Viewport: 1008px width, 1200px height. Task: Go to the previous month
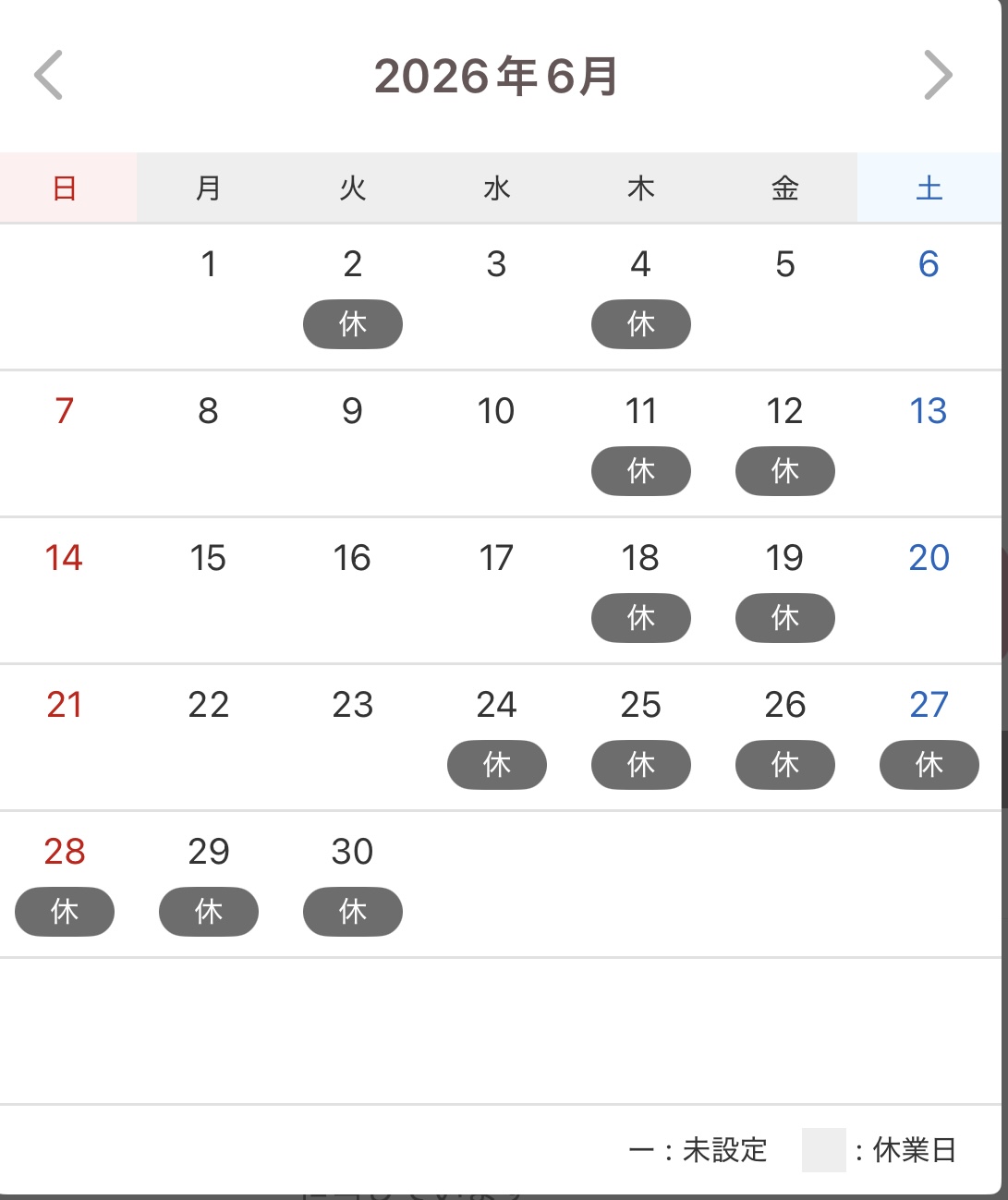48,75
